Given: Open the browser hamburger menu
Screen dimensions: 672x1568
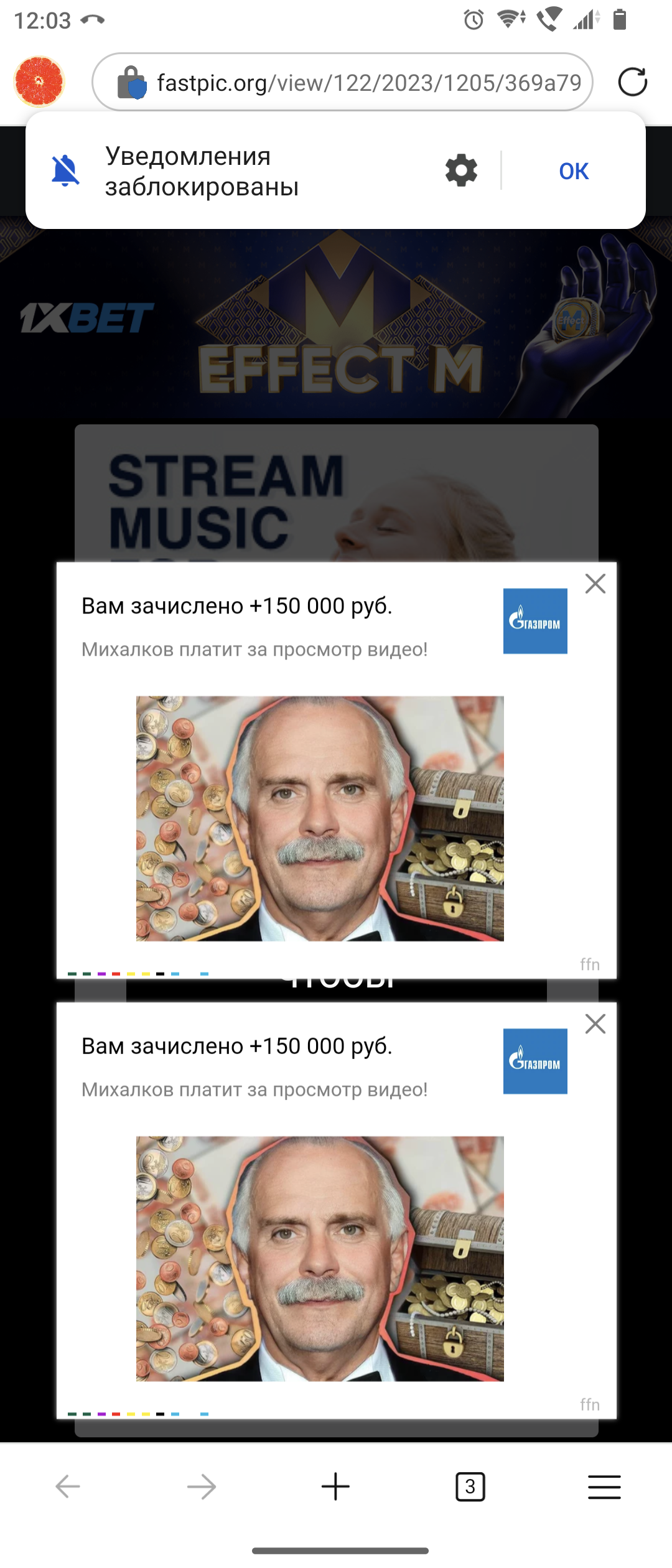Looking at the screenshot, I should click(x=604, y=1486).
